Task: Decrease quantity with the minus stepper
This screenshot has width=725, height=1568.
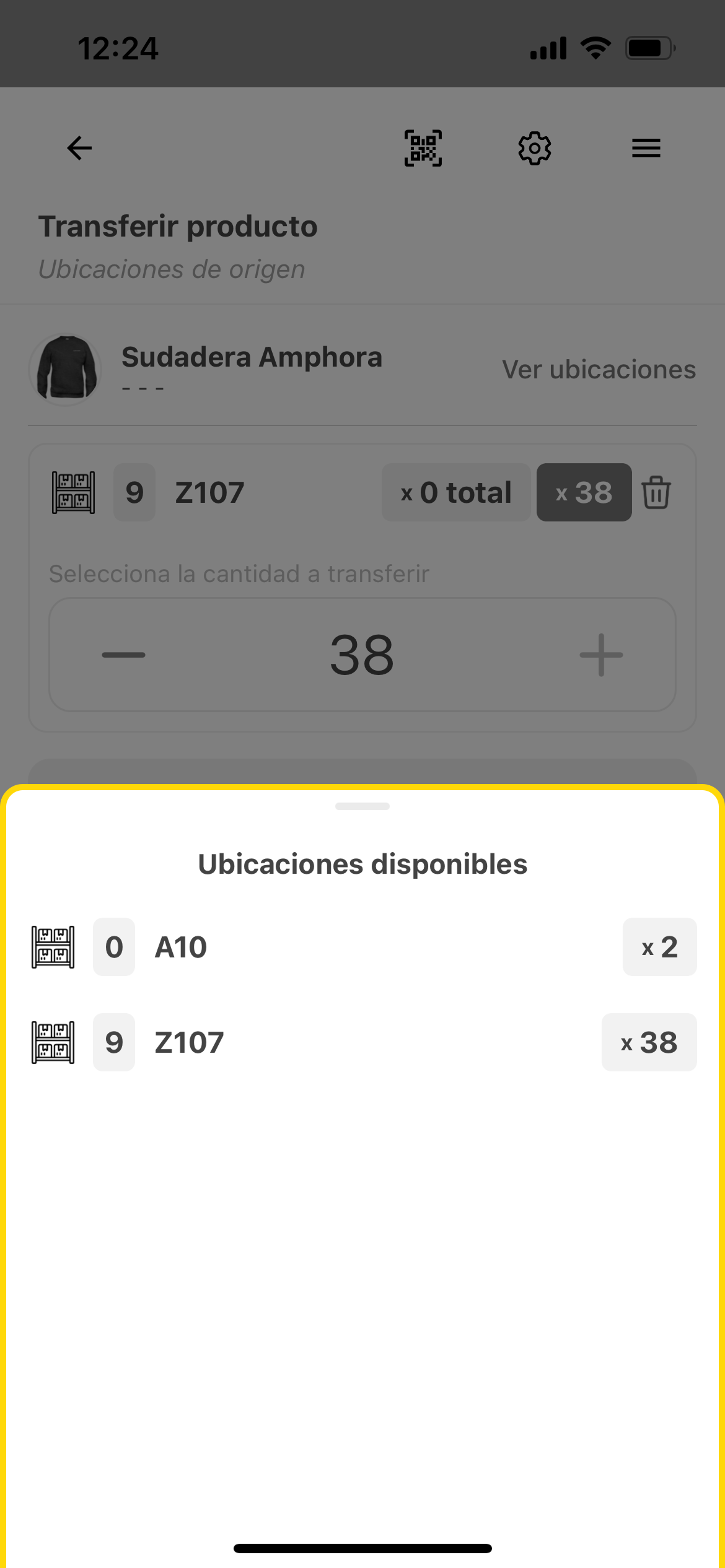Action: (124, 655)
